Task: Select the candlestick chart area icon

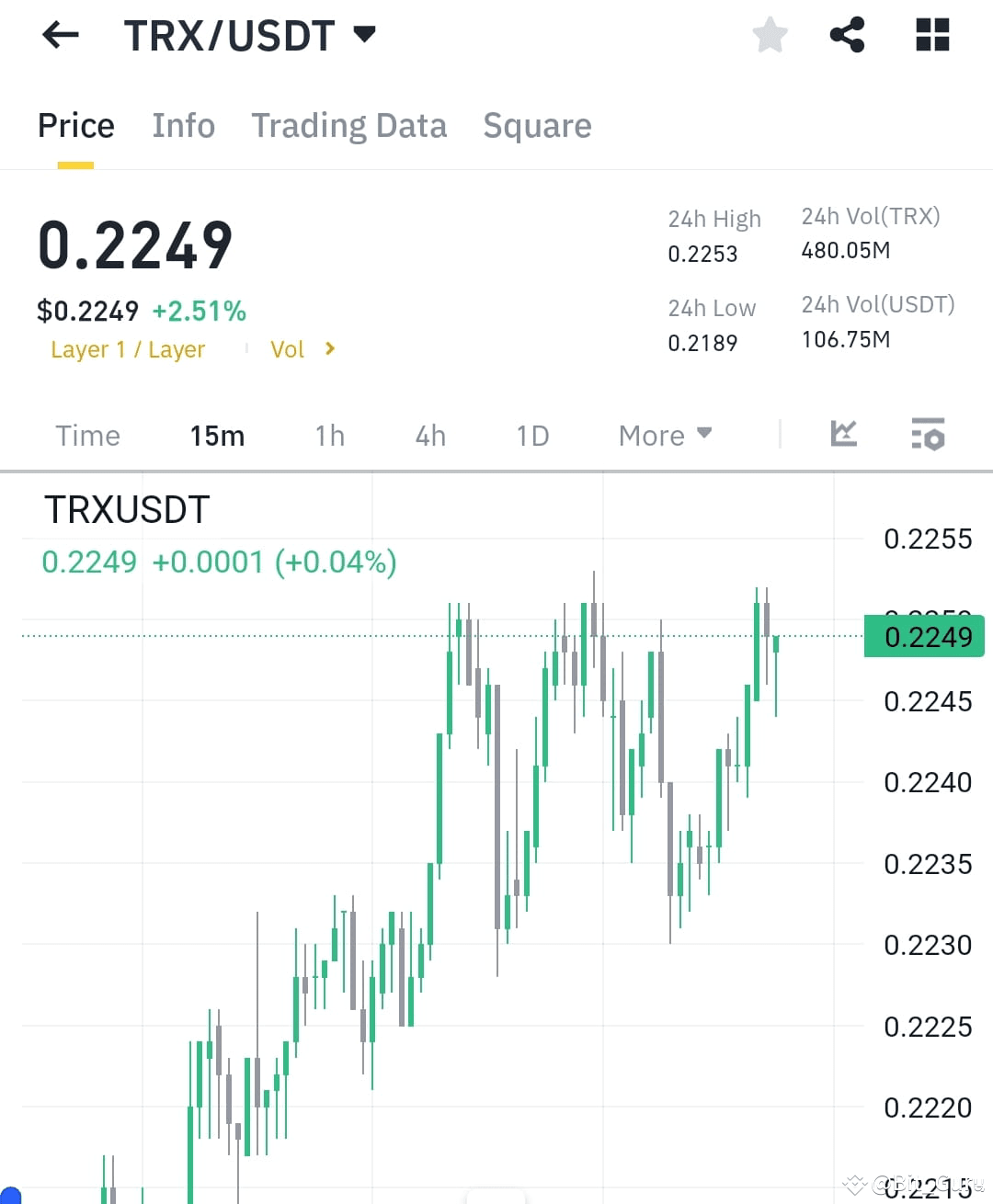Action: (x=843, y=434)
